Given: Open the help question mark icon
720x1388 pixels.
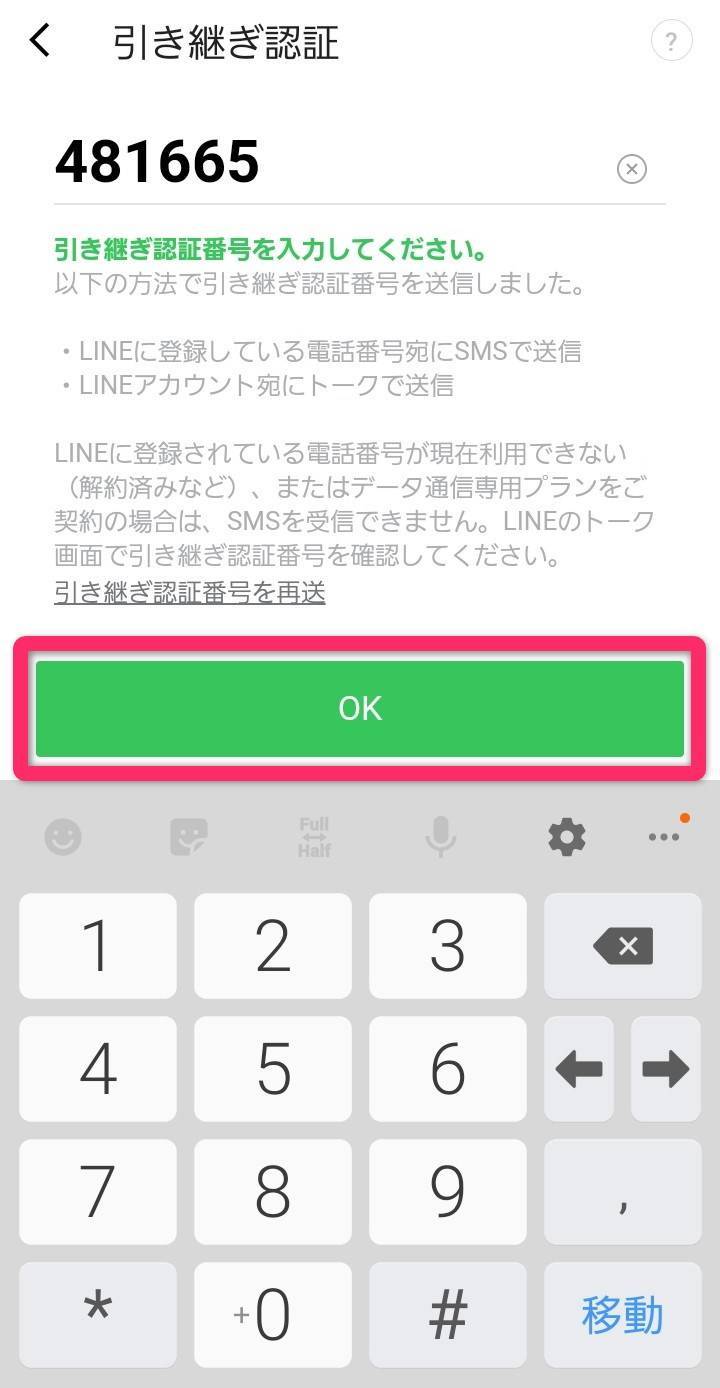Looking at the screenshot, I should point(671,42).
